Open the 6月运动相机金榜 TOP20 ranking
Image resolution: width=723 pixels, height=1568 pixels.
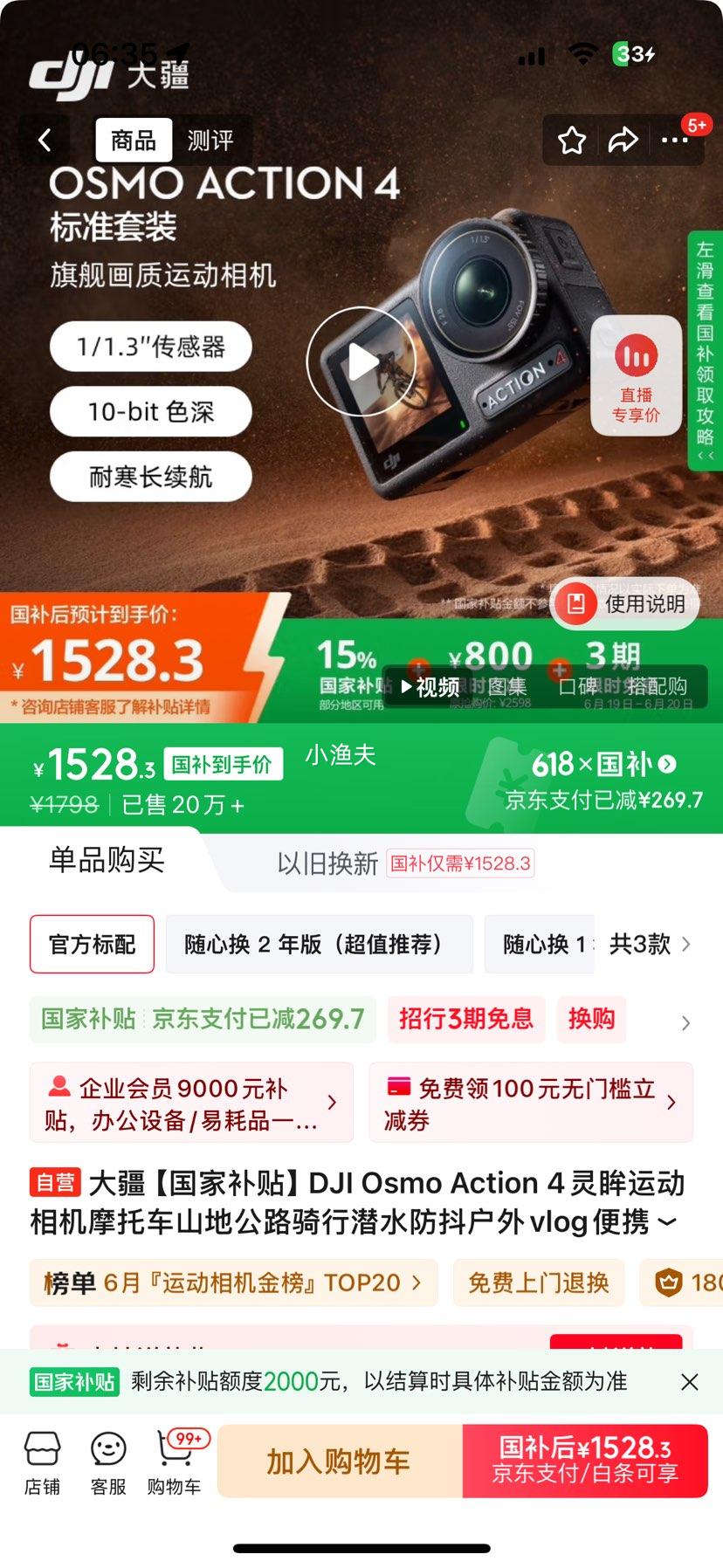(233, 1283)
